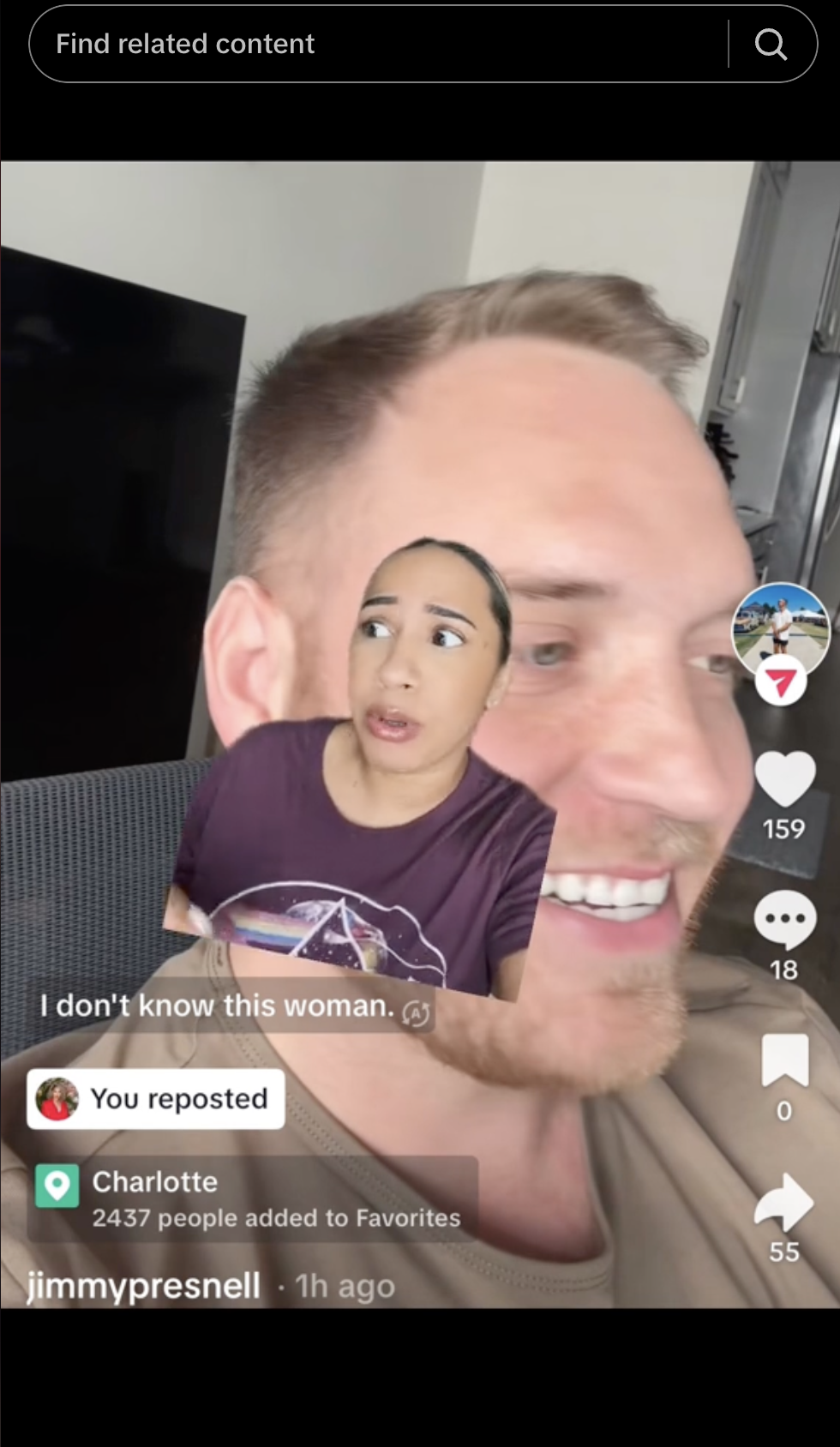Tap the Find related content search field
Screen dimensions: 840x1447
coord(377,44)
